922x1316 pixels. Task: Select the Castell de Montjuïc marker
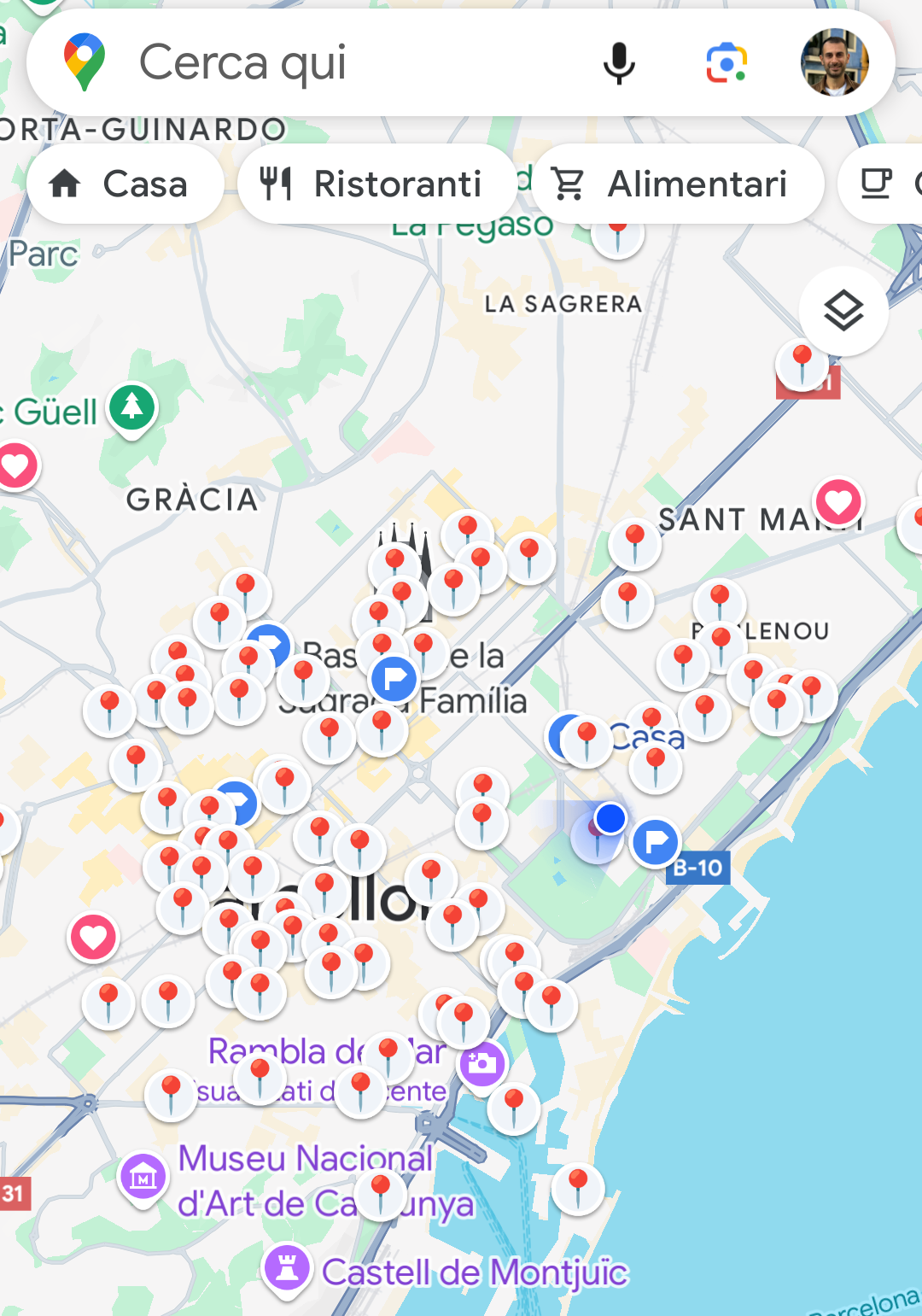287,1268
